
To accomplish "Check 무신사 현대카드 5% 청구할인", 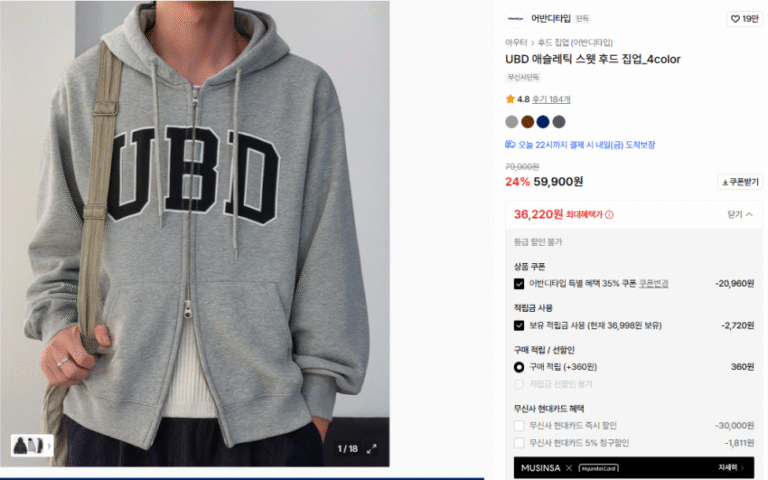I will pos(519,442).
